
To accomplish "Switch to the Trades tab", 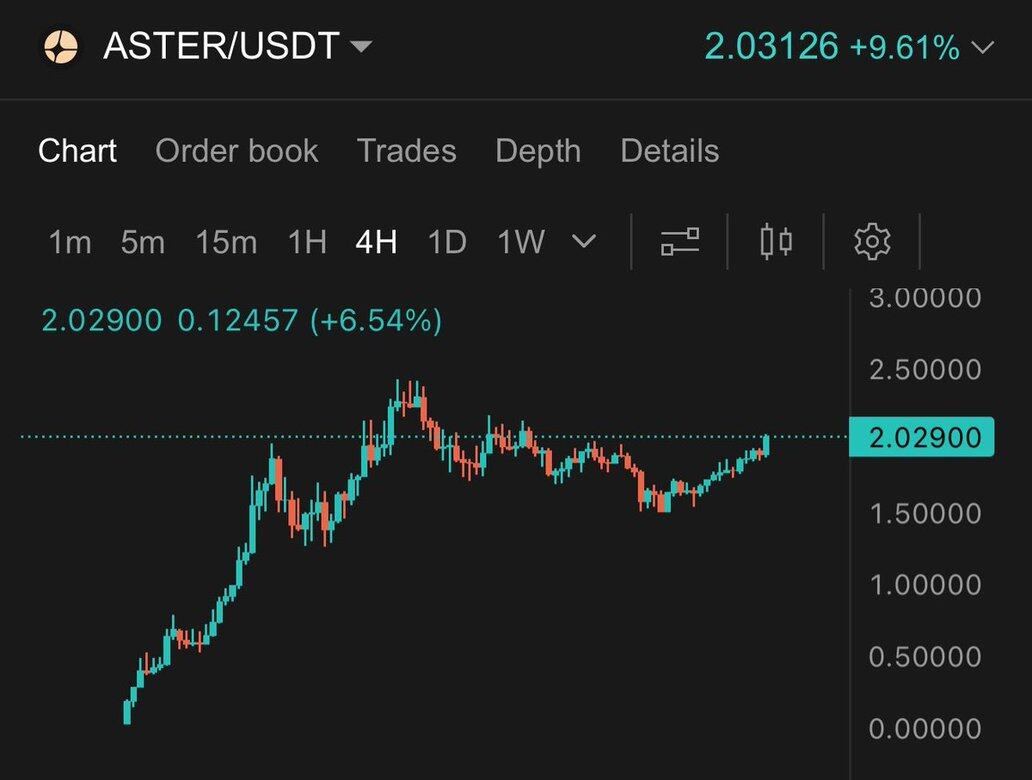I will [406, 151].
